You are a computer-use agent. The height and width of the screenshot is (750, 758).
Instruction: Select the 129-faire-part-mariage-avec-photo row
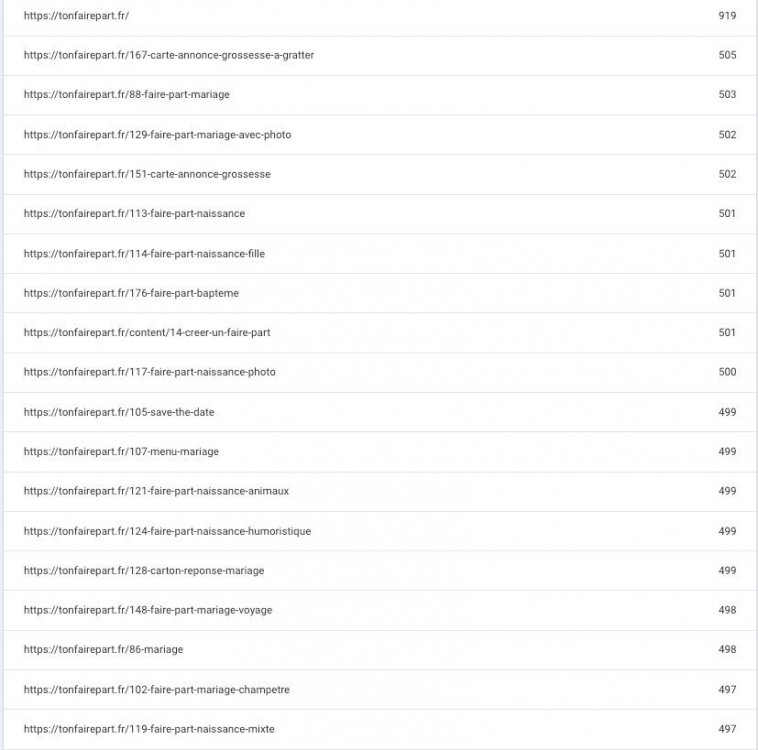[x=157, y=134]
